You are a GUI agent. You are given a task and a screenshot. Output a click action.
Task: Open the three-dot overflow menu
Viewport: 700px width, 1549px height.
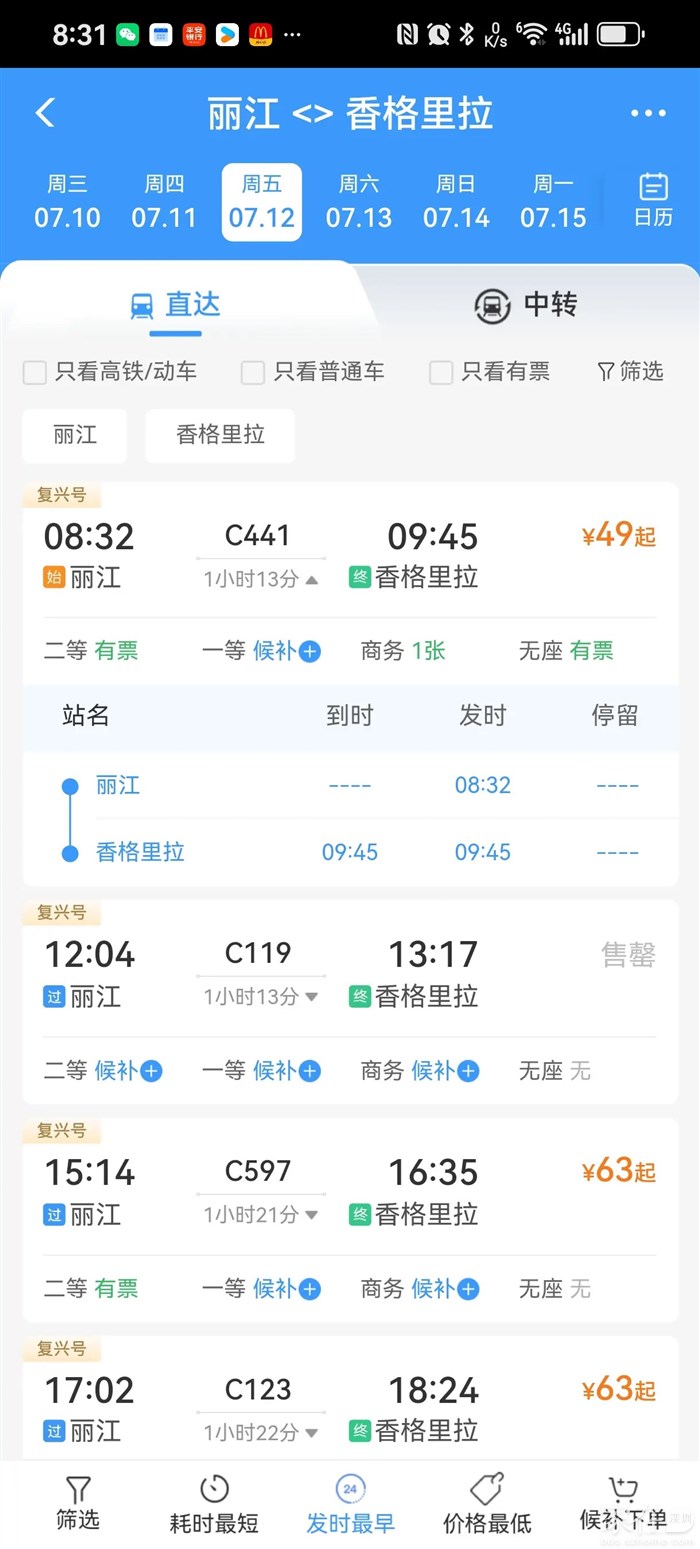[647, 113]
